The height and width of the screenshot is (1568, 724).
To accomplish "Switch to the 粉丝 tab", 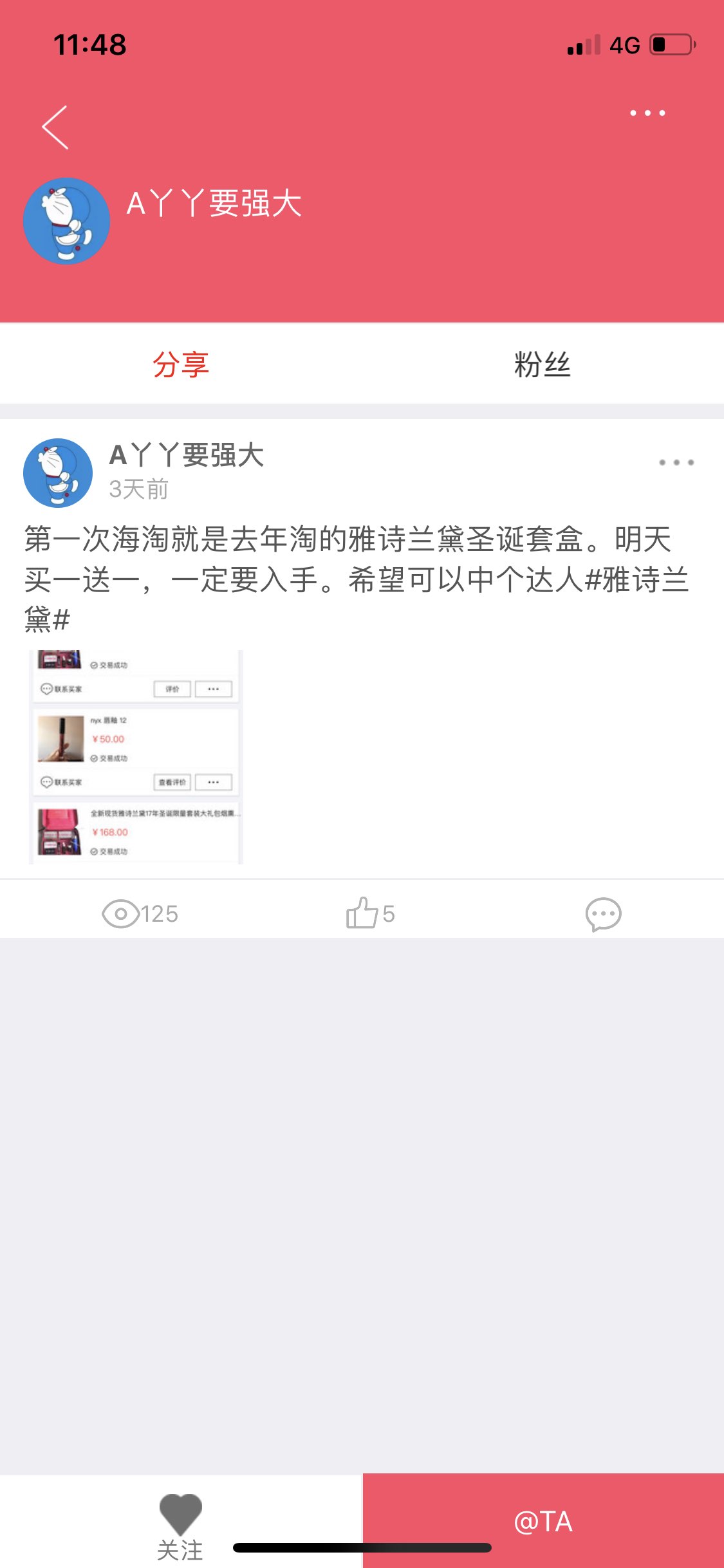I will pos(542,364).
